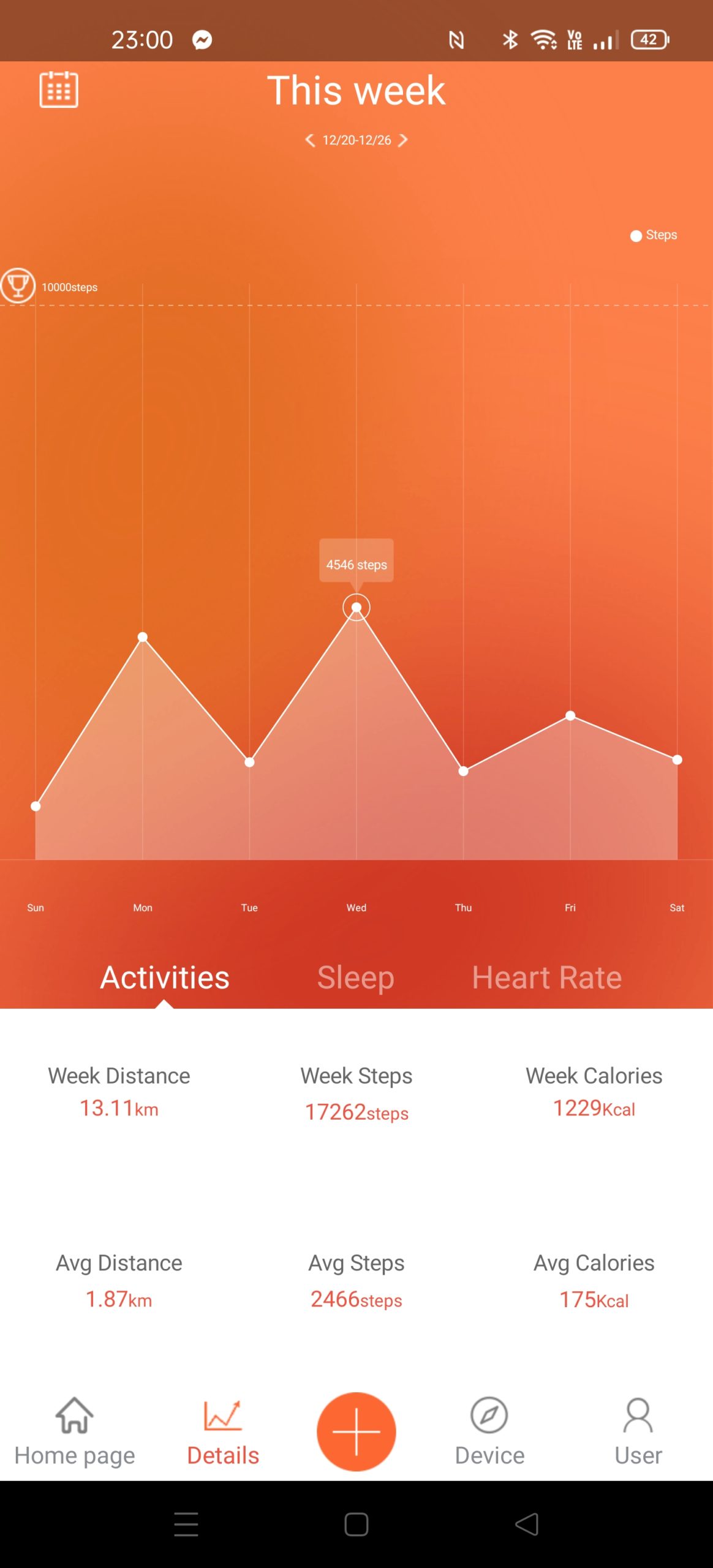The width and height of the screenshot is (713, 1568).
Task: Select Friday's data point on the chart
Action: (x=570, y=715)
